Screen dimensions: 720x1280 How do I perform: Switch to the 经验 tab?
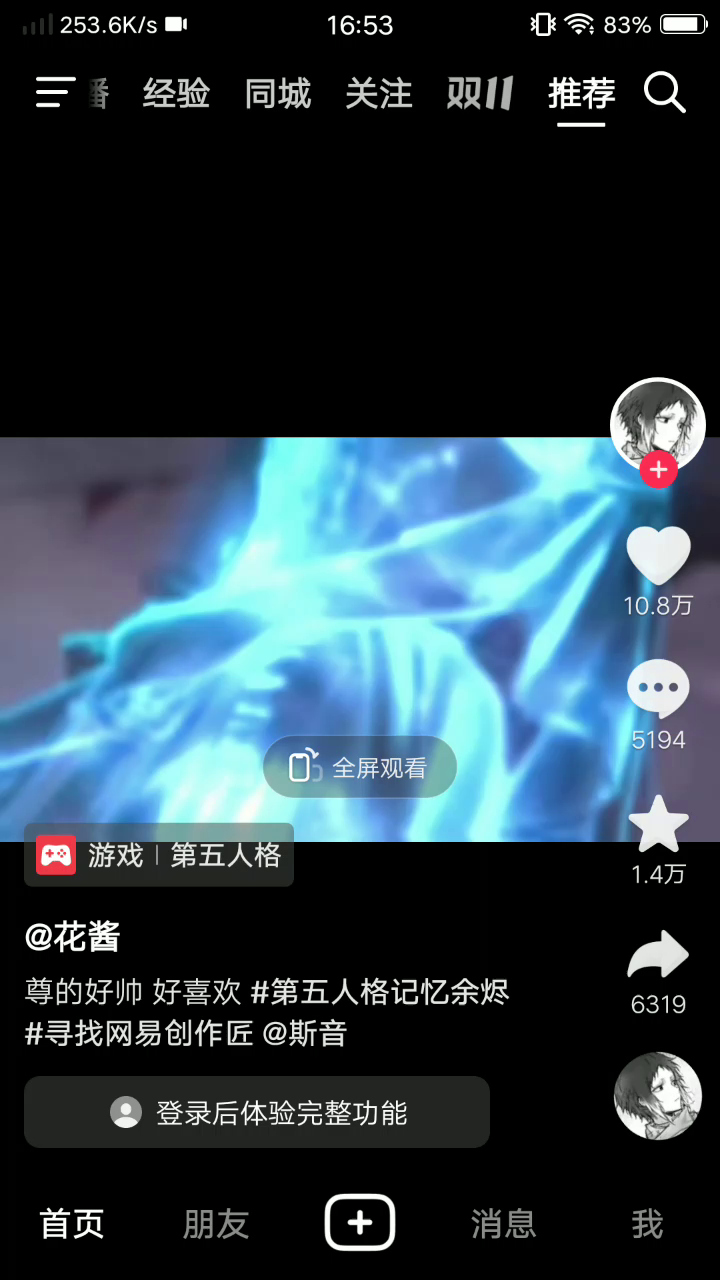[176, 94]
